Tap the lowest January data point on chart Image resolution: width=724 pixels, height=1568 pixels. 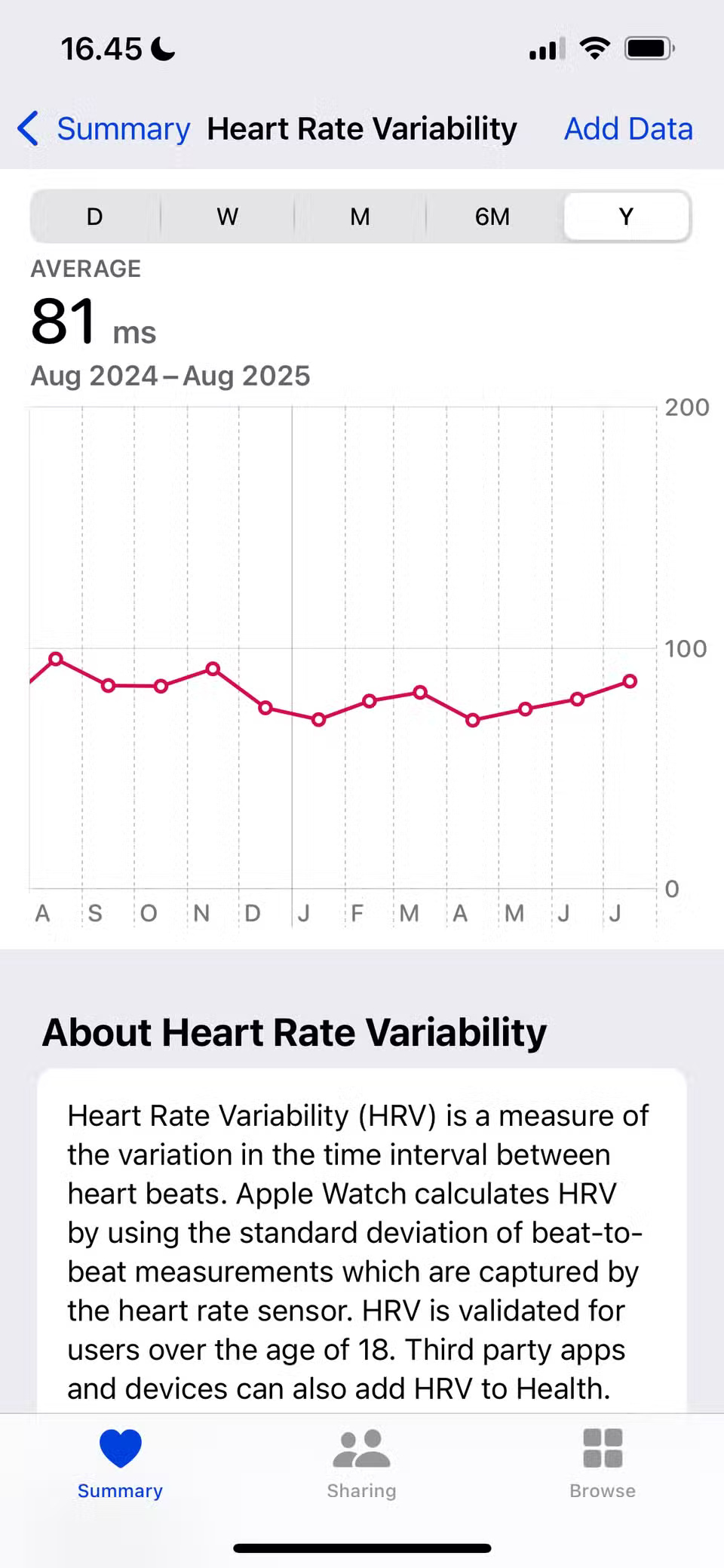318,719
